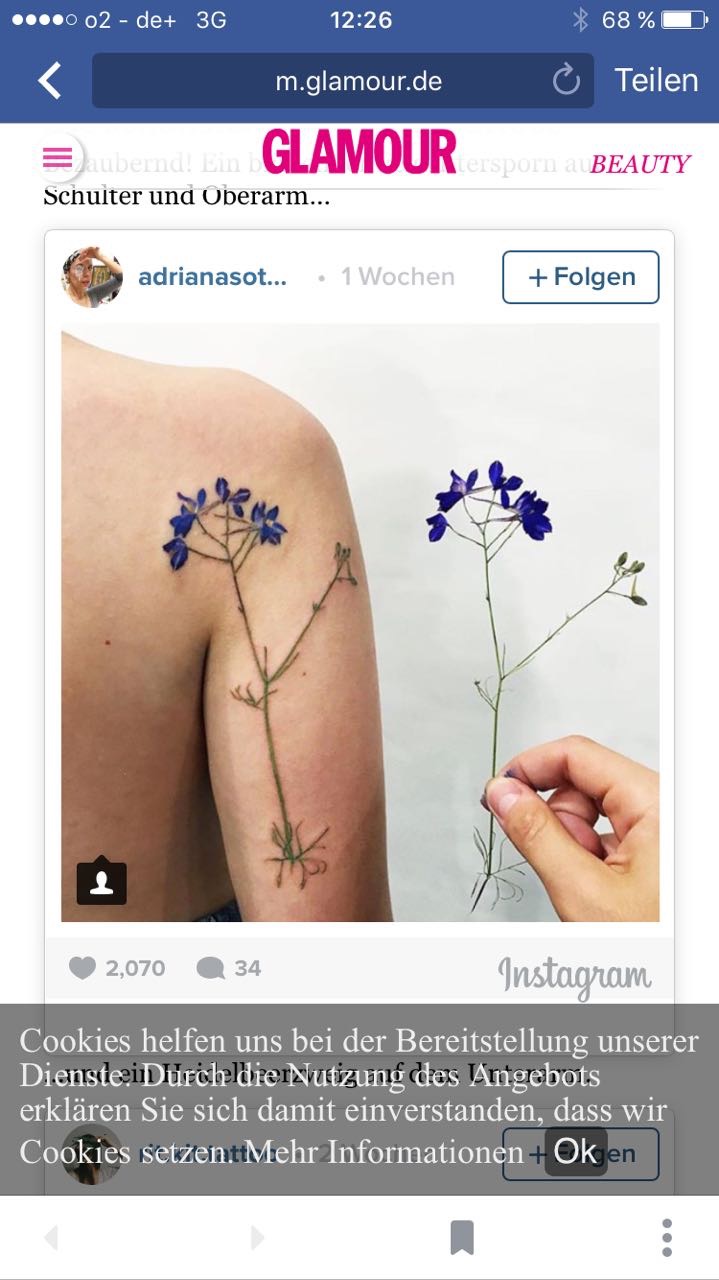Follow adrianasot... with the Folgen button
719x1280 pixels.
(x=580, y=277)
